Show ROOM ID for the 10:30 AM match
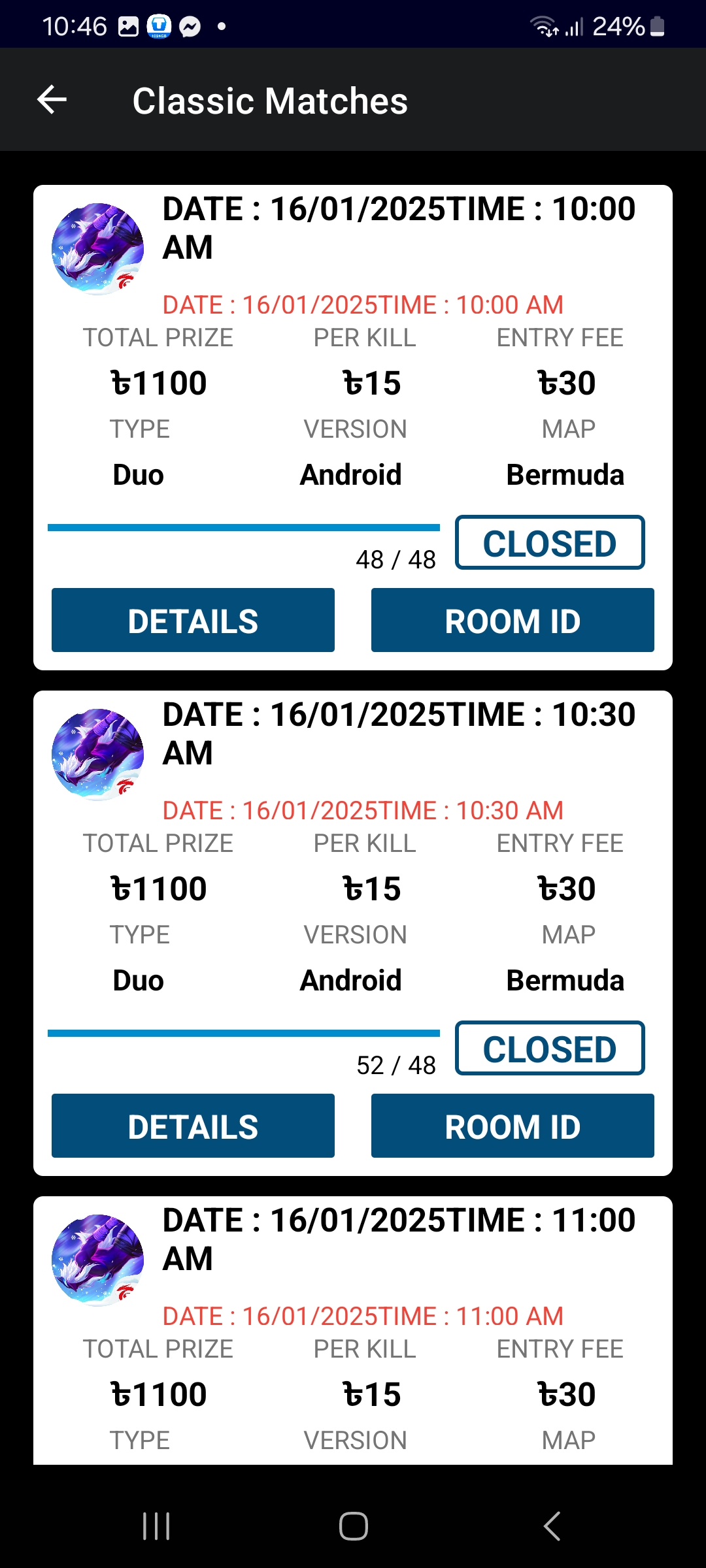 point(513,1126)
